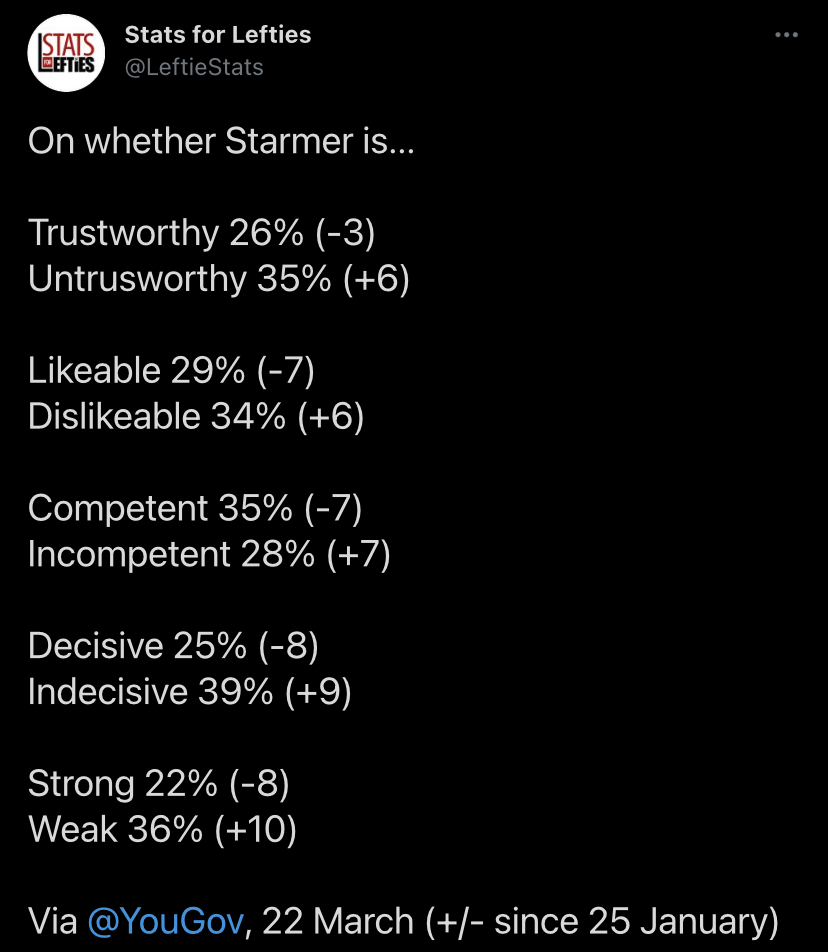Open the tweet's three-dot overflow menu
828x952 pixels.
[786, 35]
